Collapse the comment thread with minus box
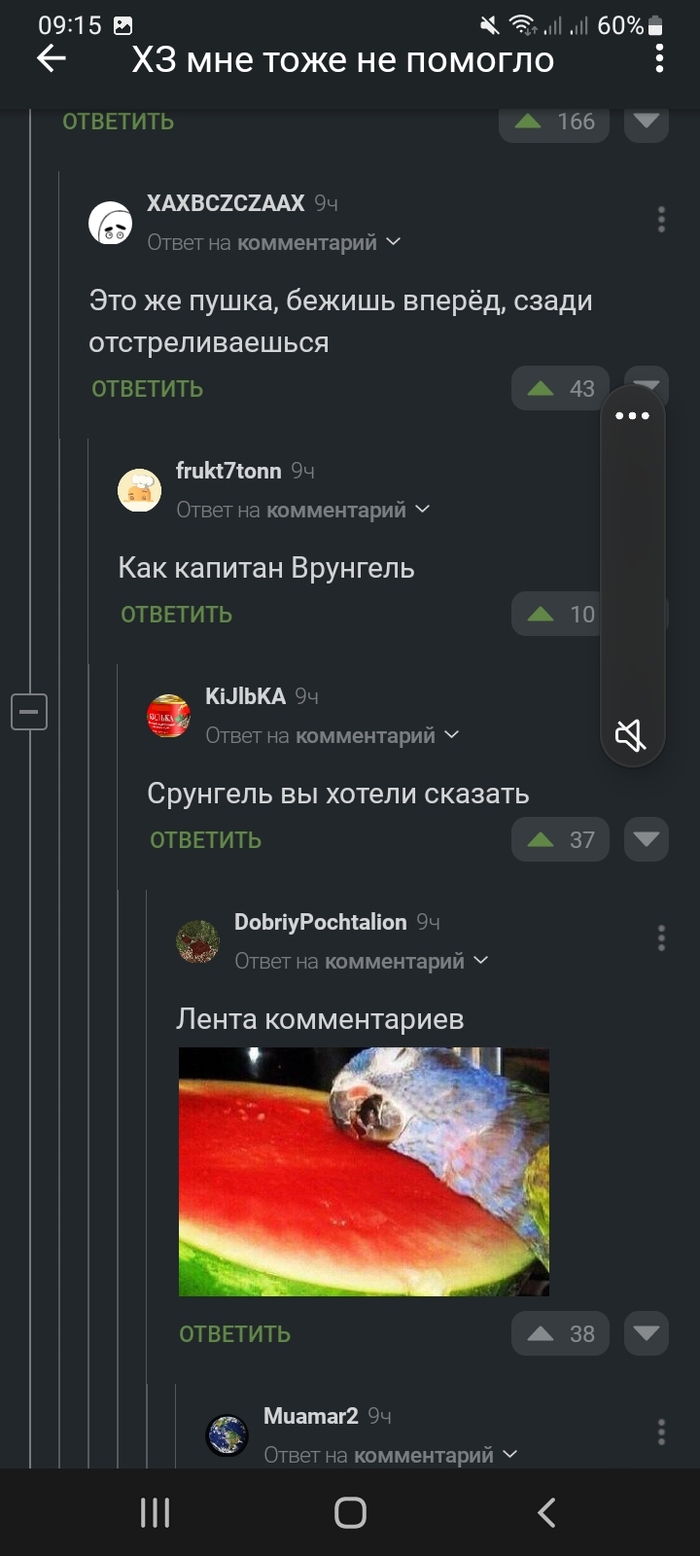 (29, 712)
